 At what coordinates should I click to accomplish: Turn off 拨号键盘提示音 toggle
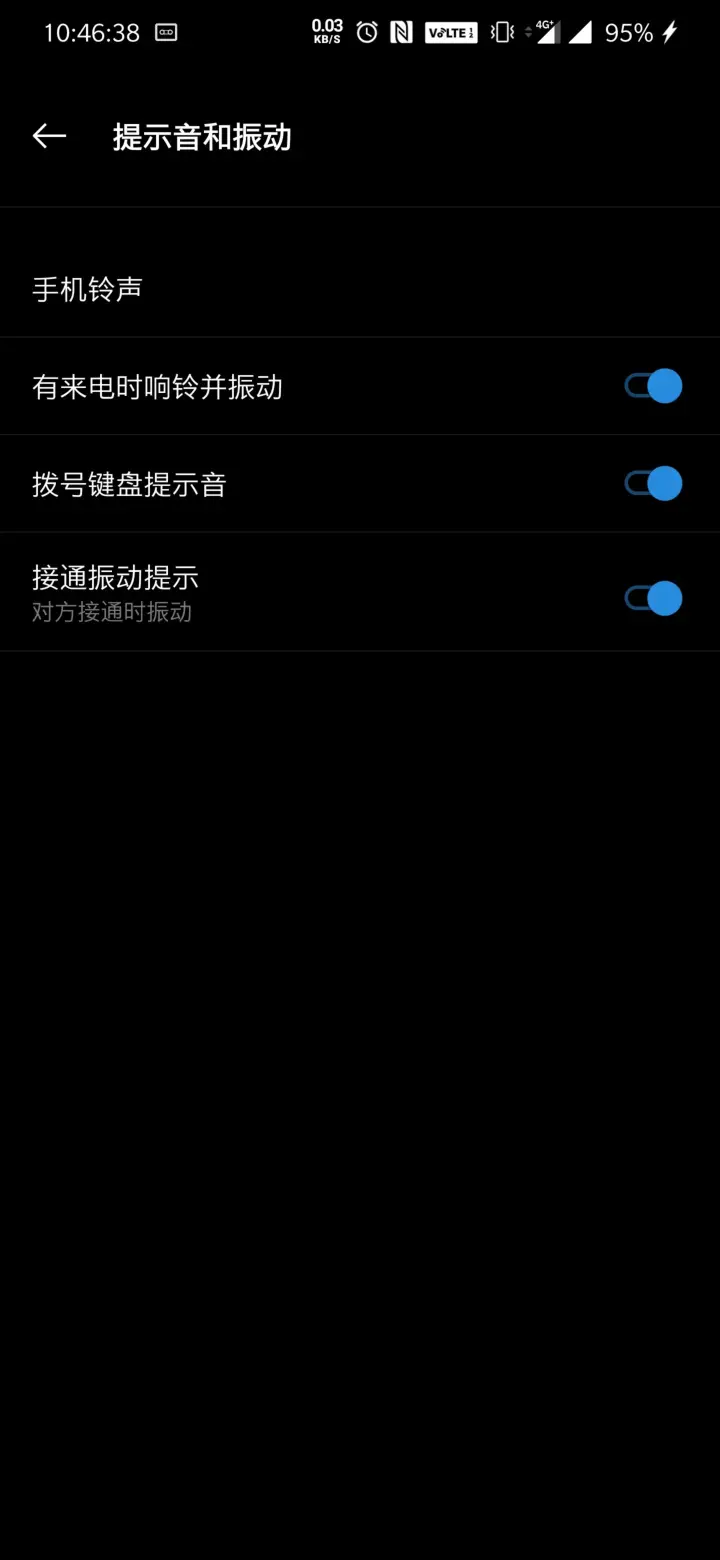pos(652,483)
